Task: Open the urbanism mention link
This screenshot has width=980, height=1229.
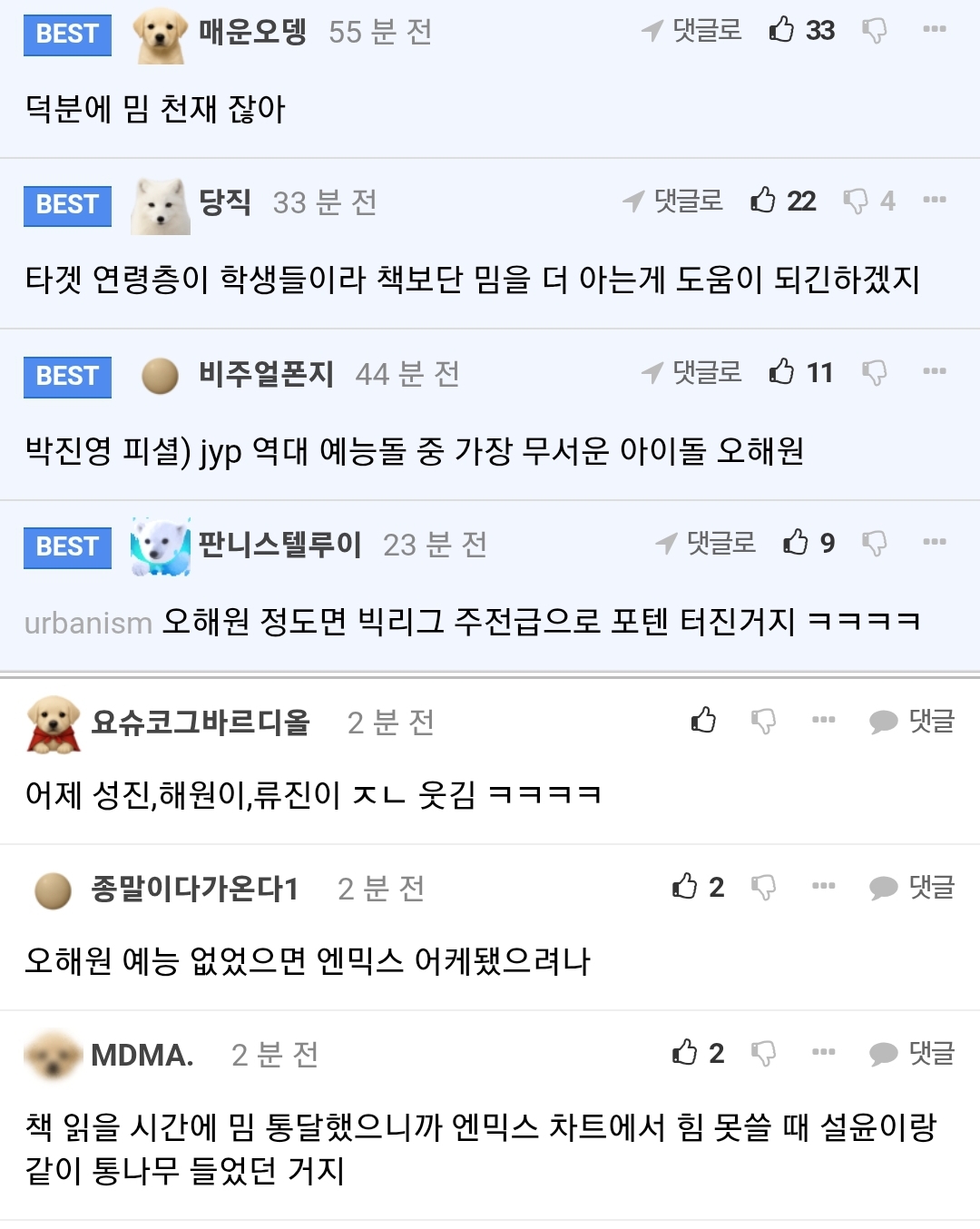Action: (88, 624)
